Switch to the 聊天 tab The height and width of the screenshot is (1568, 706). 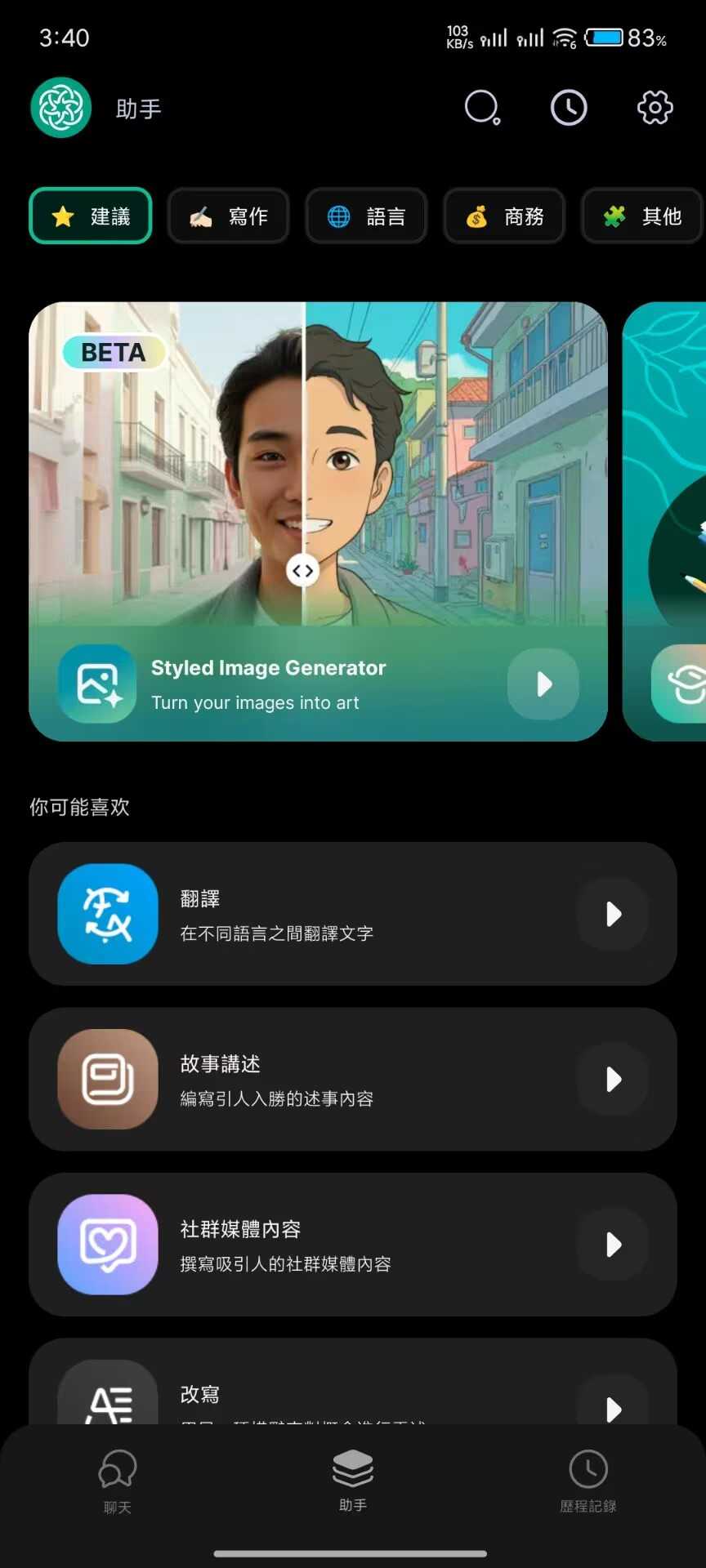(x=118, y=1481)
